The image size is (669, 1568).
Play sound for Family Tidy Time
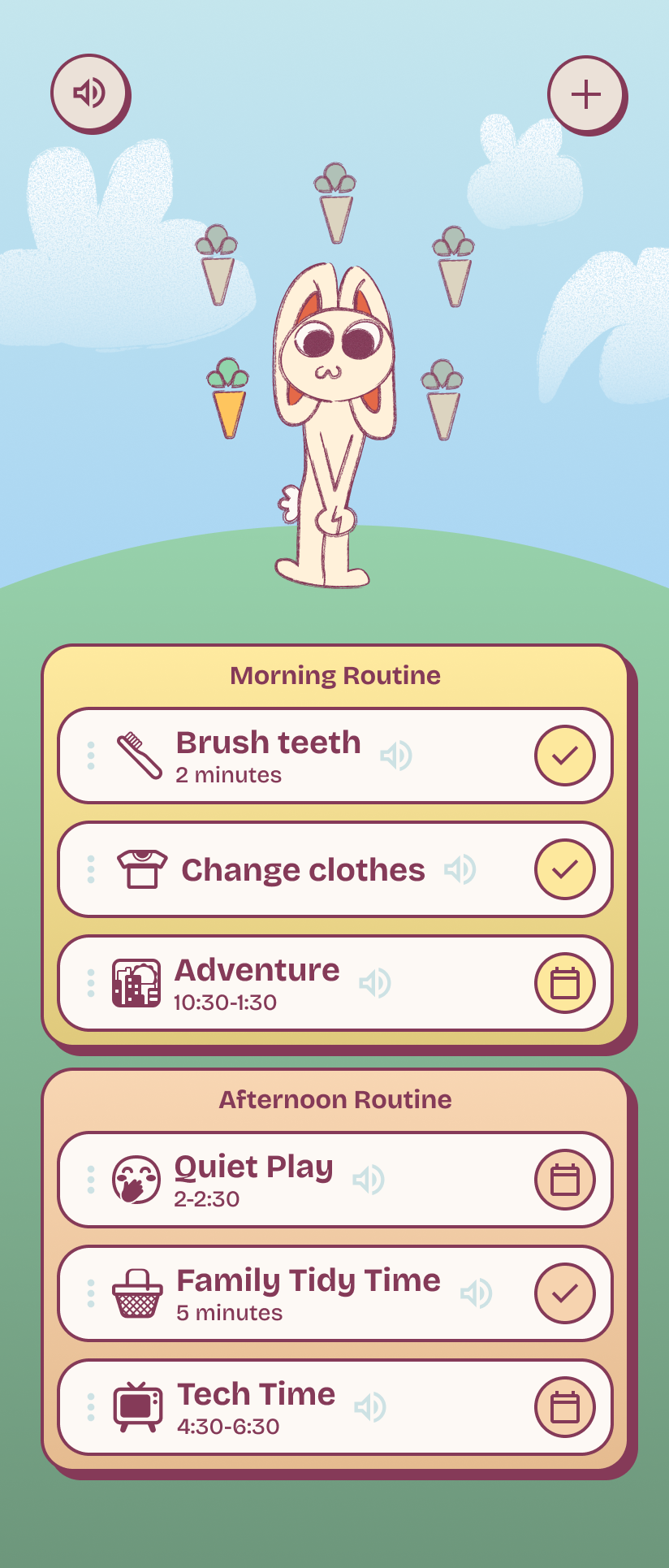[477, 1293]
